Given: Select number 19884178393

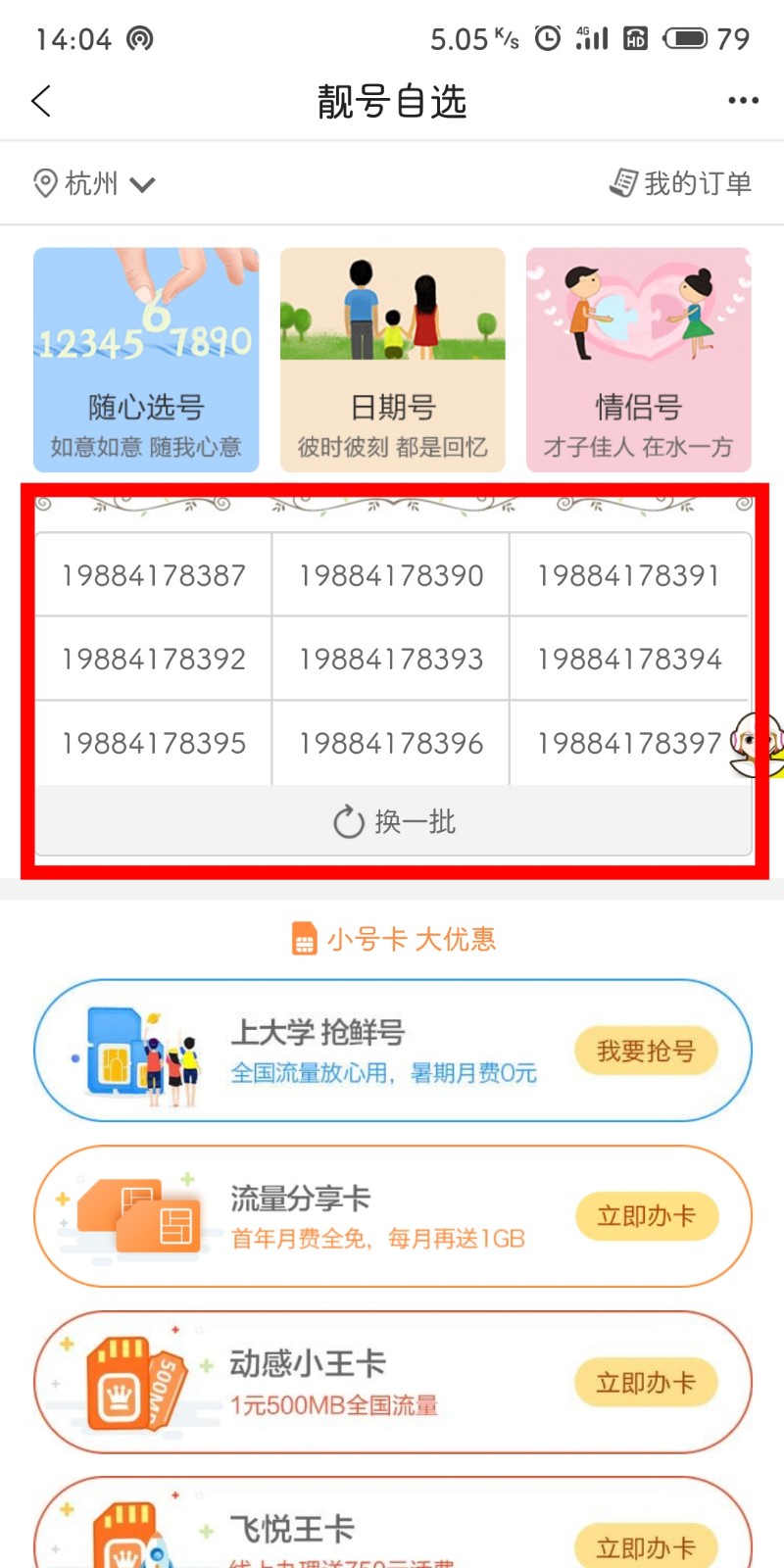Looking at the screenshot, I should (x=391, y=660).
